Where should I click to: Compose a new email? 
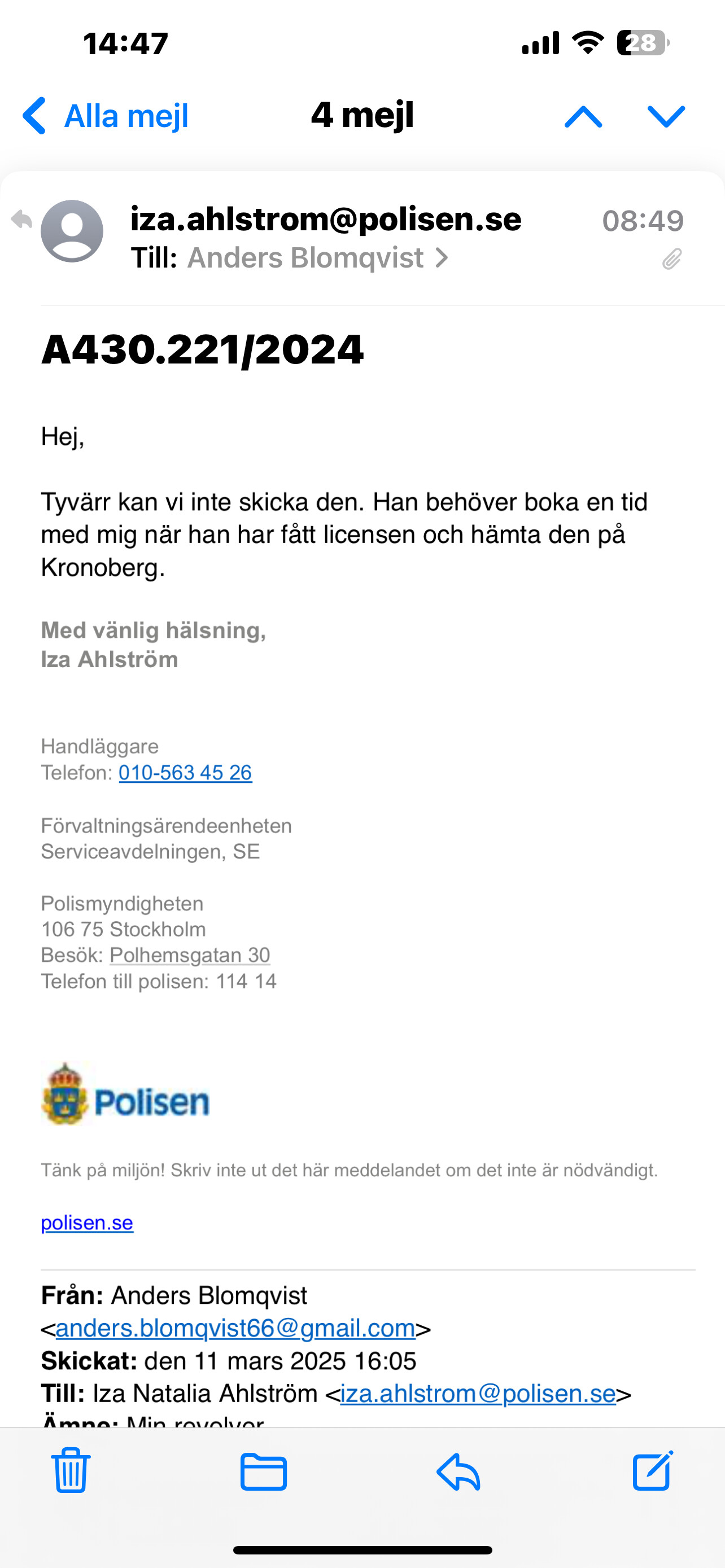pyautogui.click(x=653, y=1470)
